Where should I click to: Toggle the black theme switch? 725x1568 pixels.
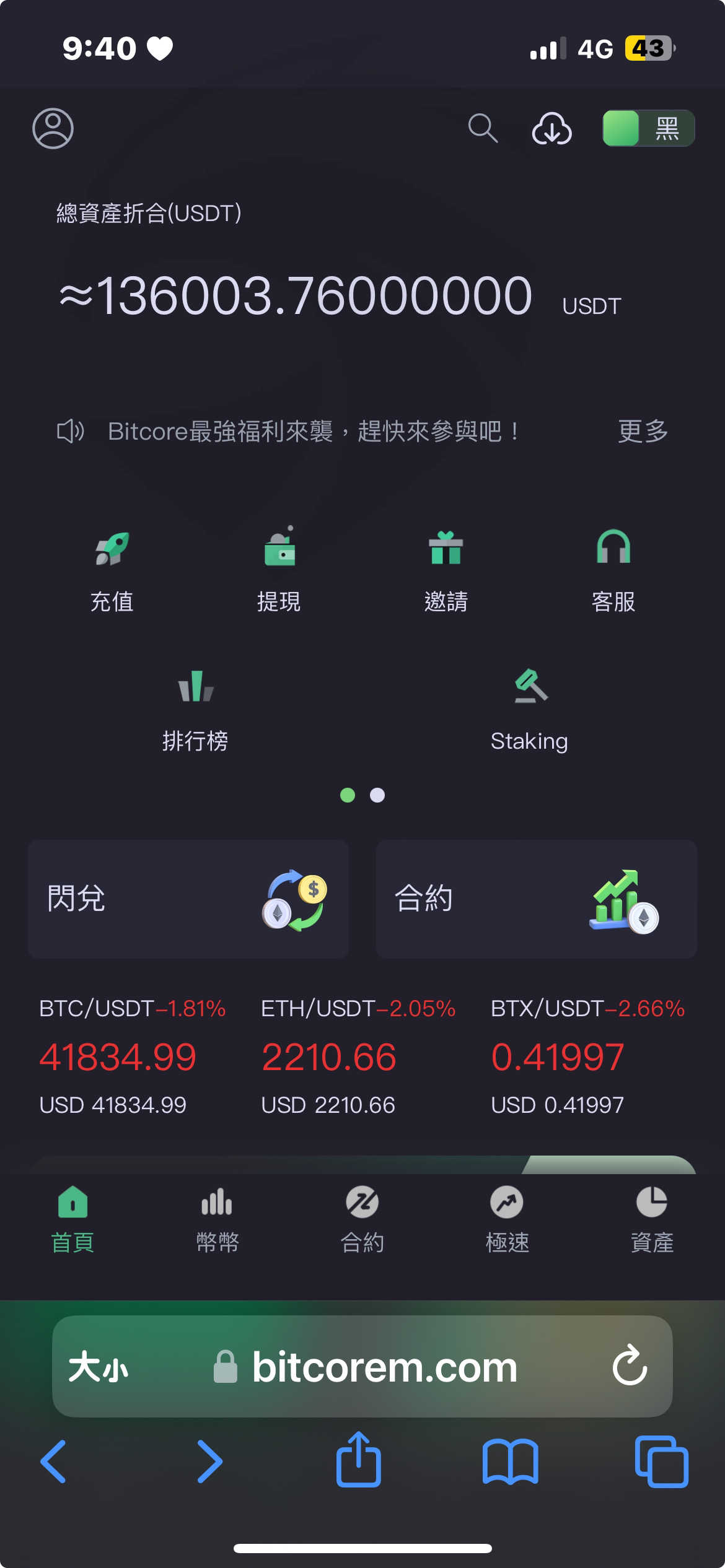pos(648,128)
